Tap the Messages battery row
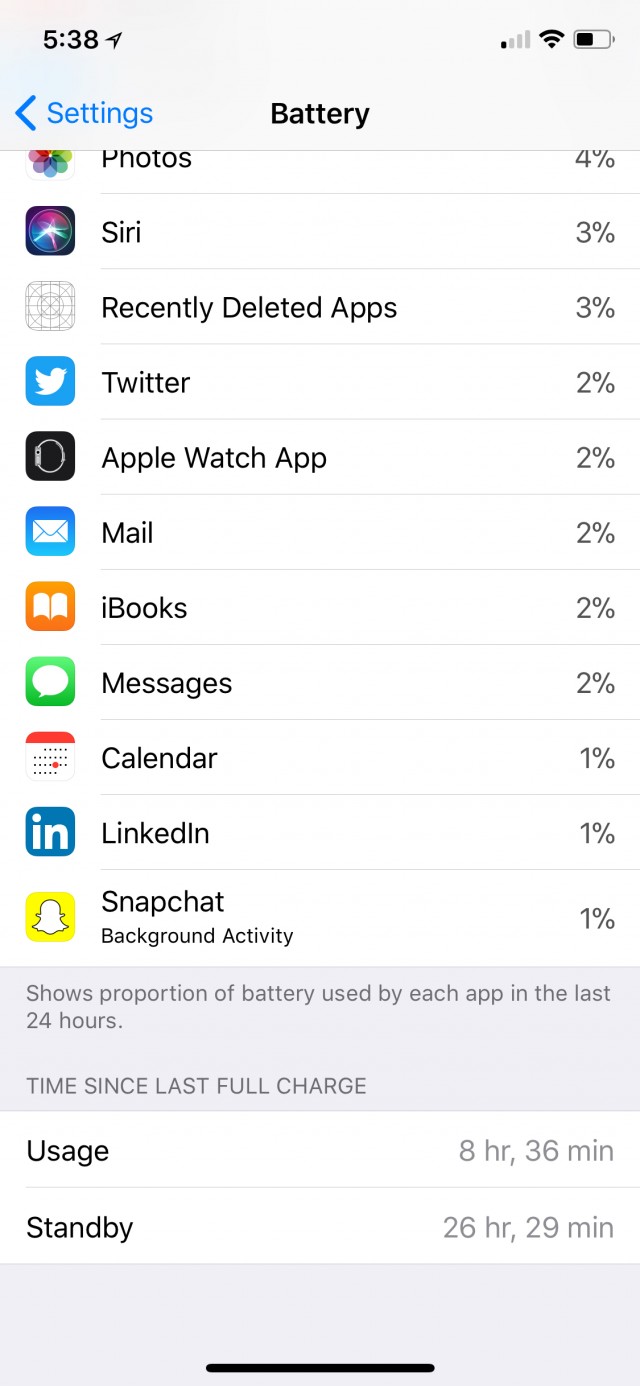The height and width of the screenshot is (1386, 640). point(320,682)
